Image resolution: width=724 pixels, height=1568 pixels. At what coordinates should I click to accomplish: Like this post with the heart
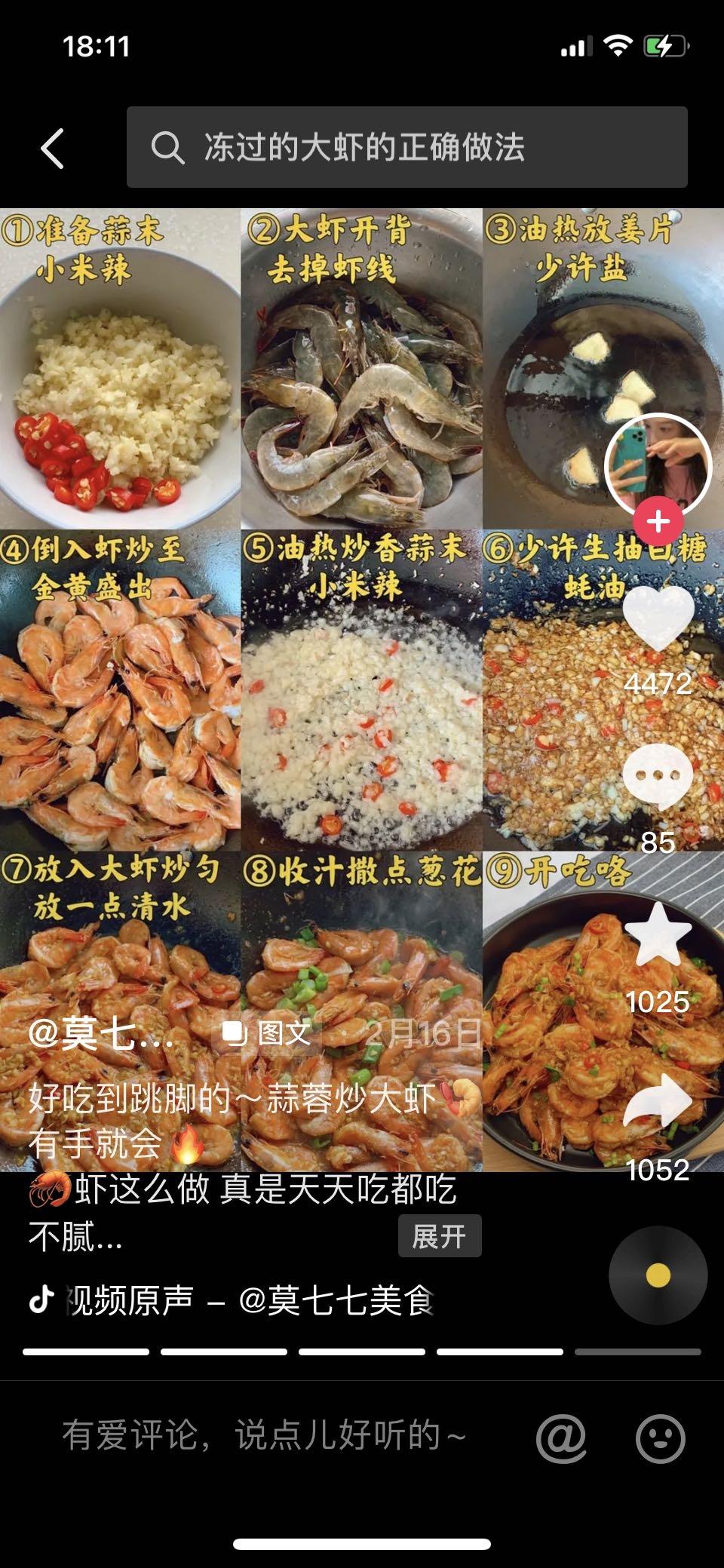point(658,618)
